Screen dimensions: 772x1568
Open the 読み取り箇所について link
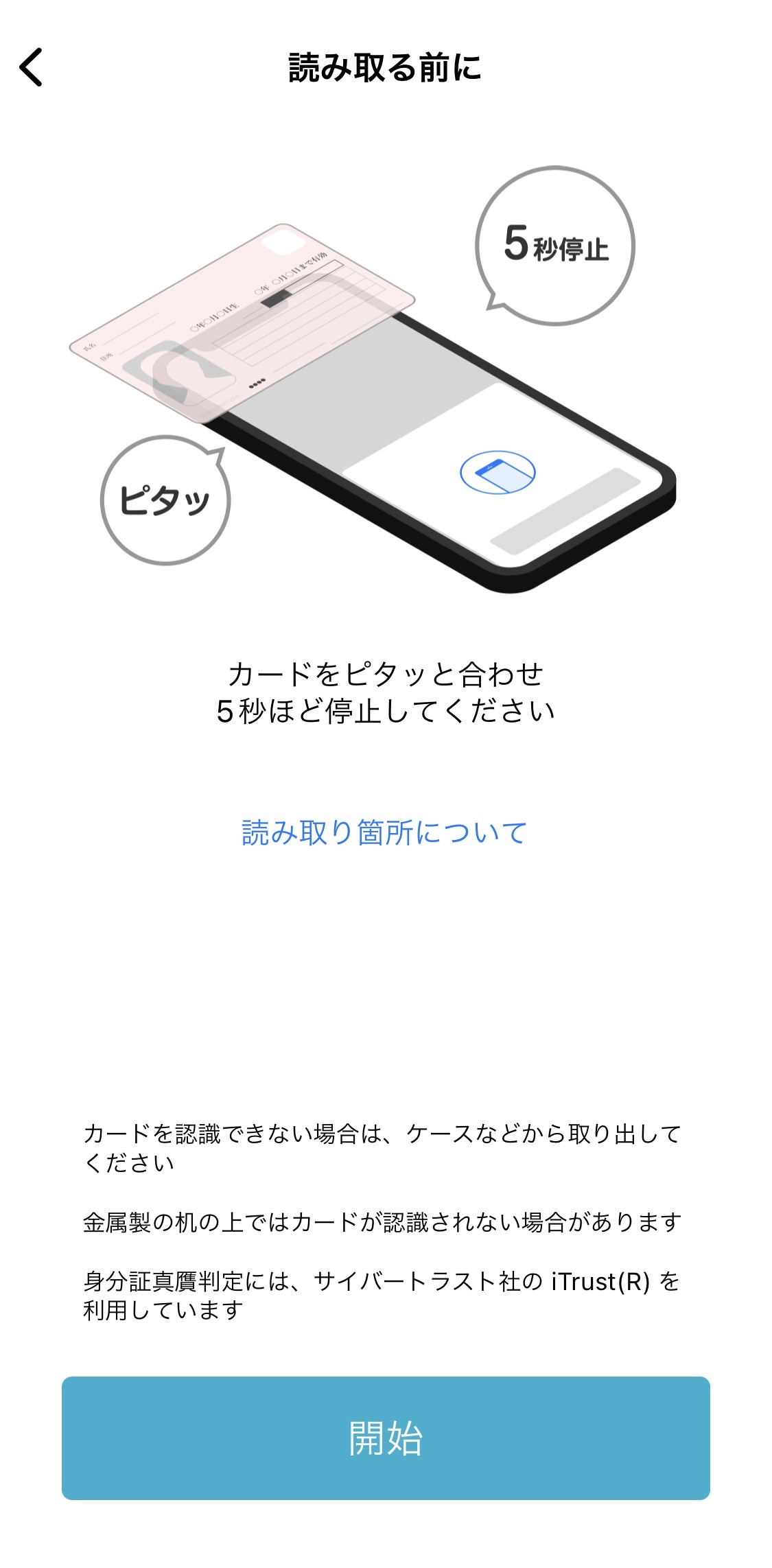(x=384, y=833)
